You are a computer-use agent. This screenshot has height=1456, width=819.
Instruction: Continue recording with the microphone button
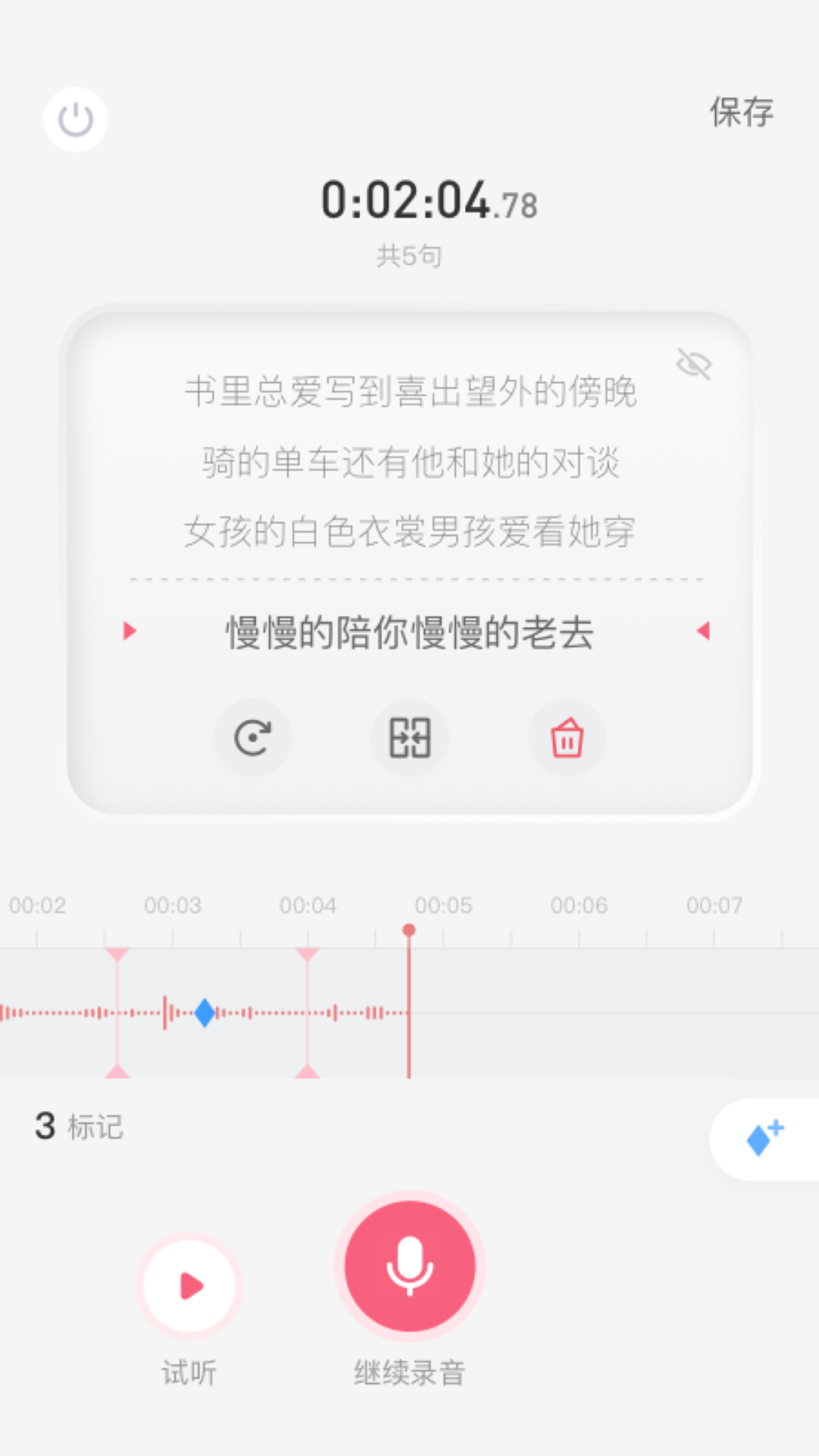coord(409,1266)
